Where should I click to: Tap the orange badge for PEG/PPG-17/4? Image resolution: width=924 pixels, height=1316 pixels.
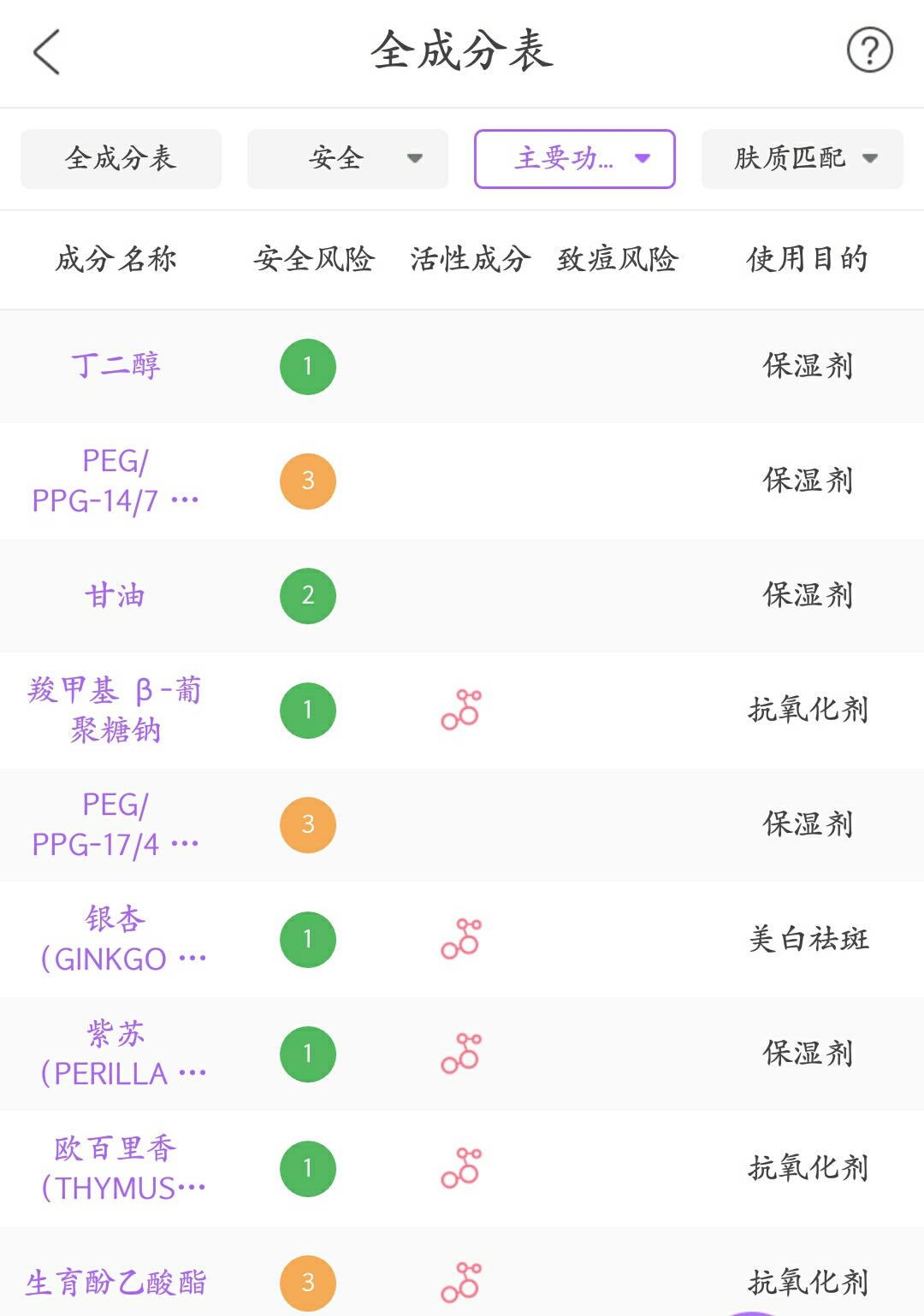[x=307, y=824]
